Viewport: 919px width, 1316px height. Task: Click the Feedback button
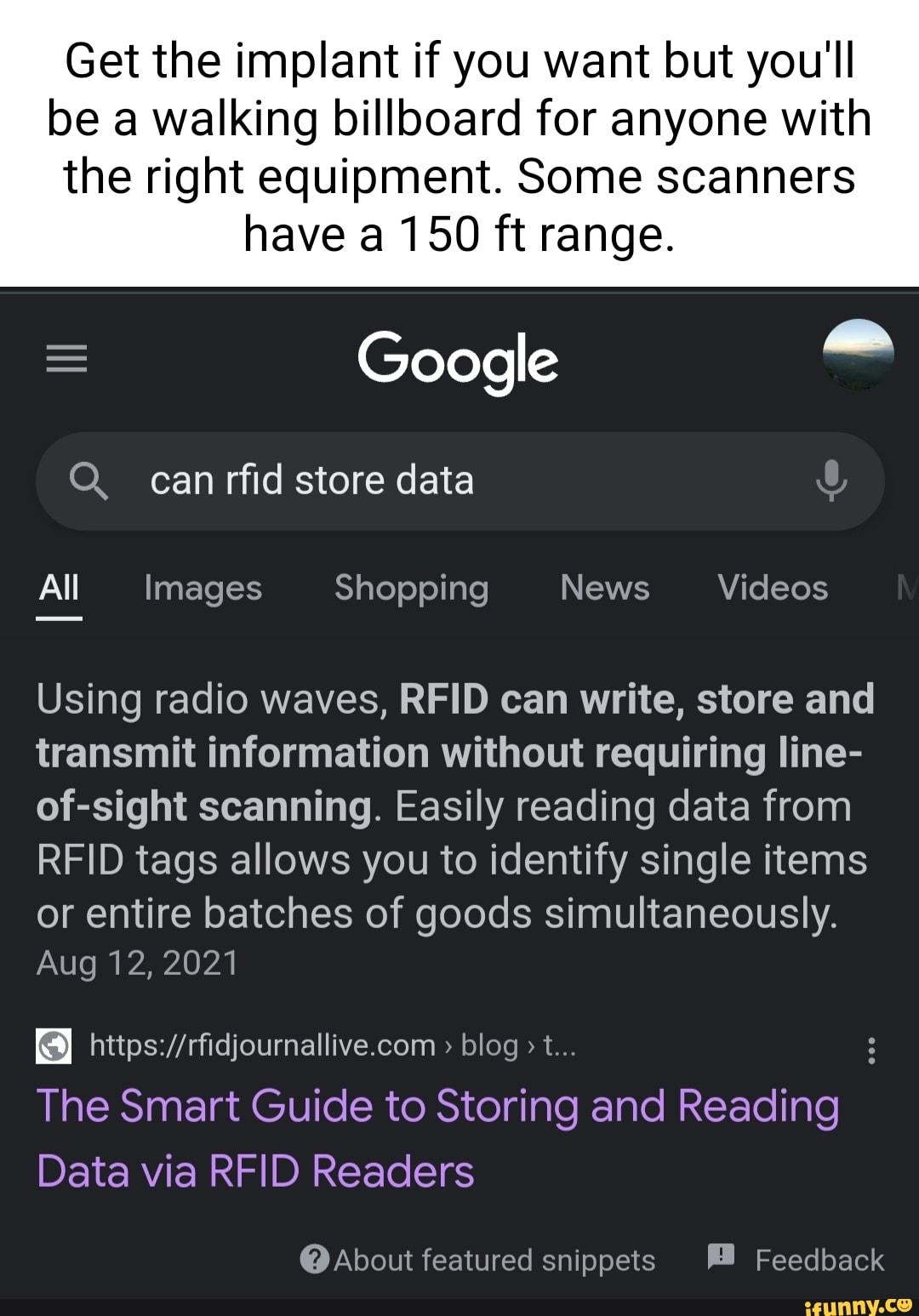coord(819,1260)
